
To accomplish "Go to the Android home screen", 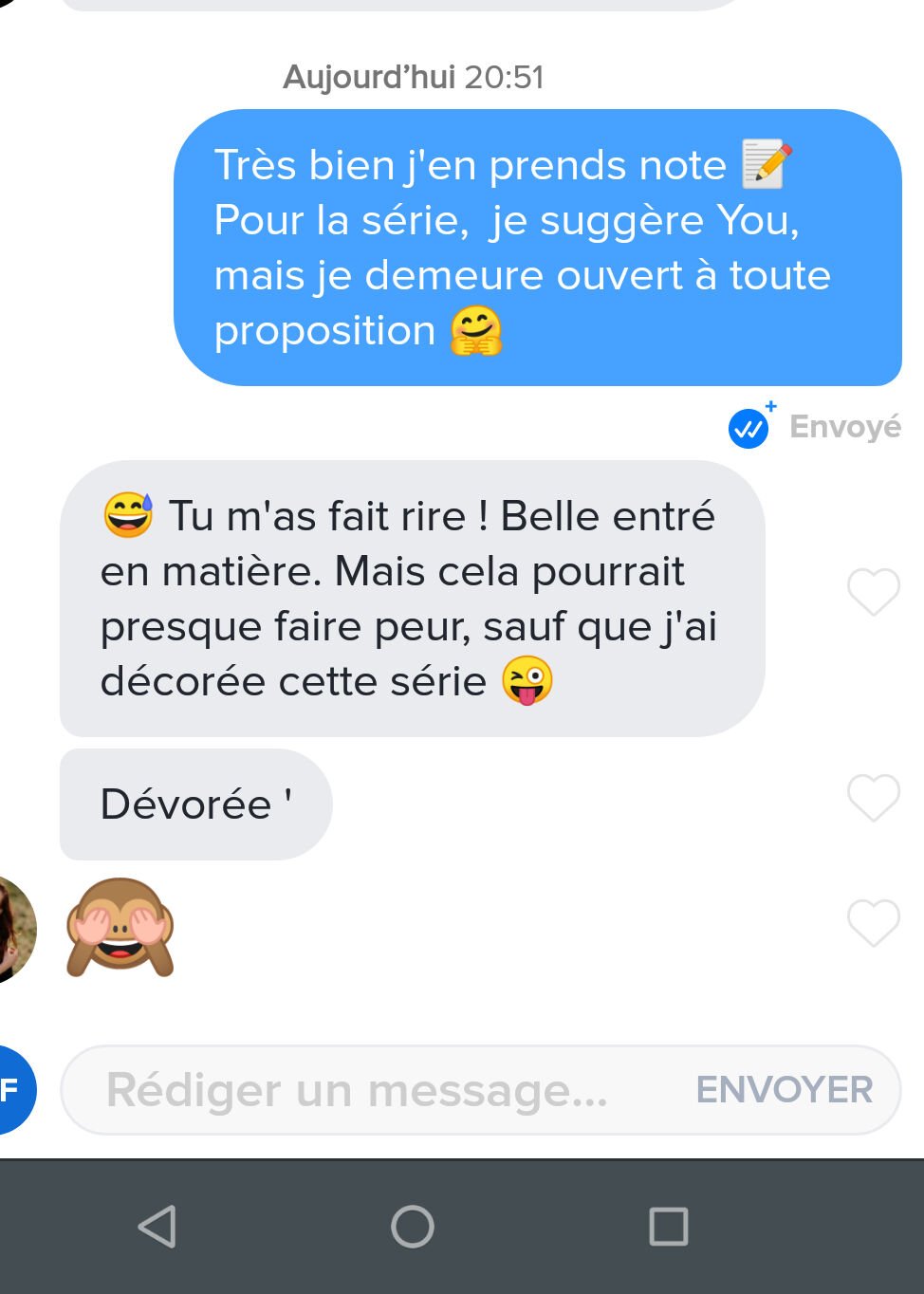I will (413, 1227).
